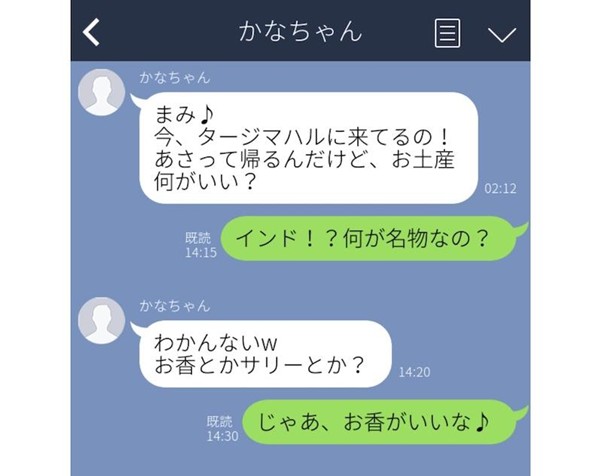Expand the chat menu chevron
The height and width of the screenshot is (476, 602).
[501, 34]
